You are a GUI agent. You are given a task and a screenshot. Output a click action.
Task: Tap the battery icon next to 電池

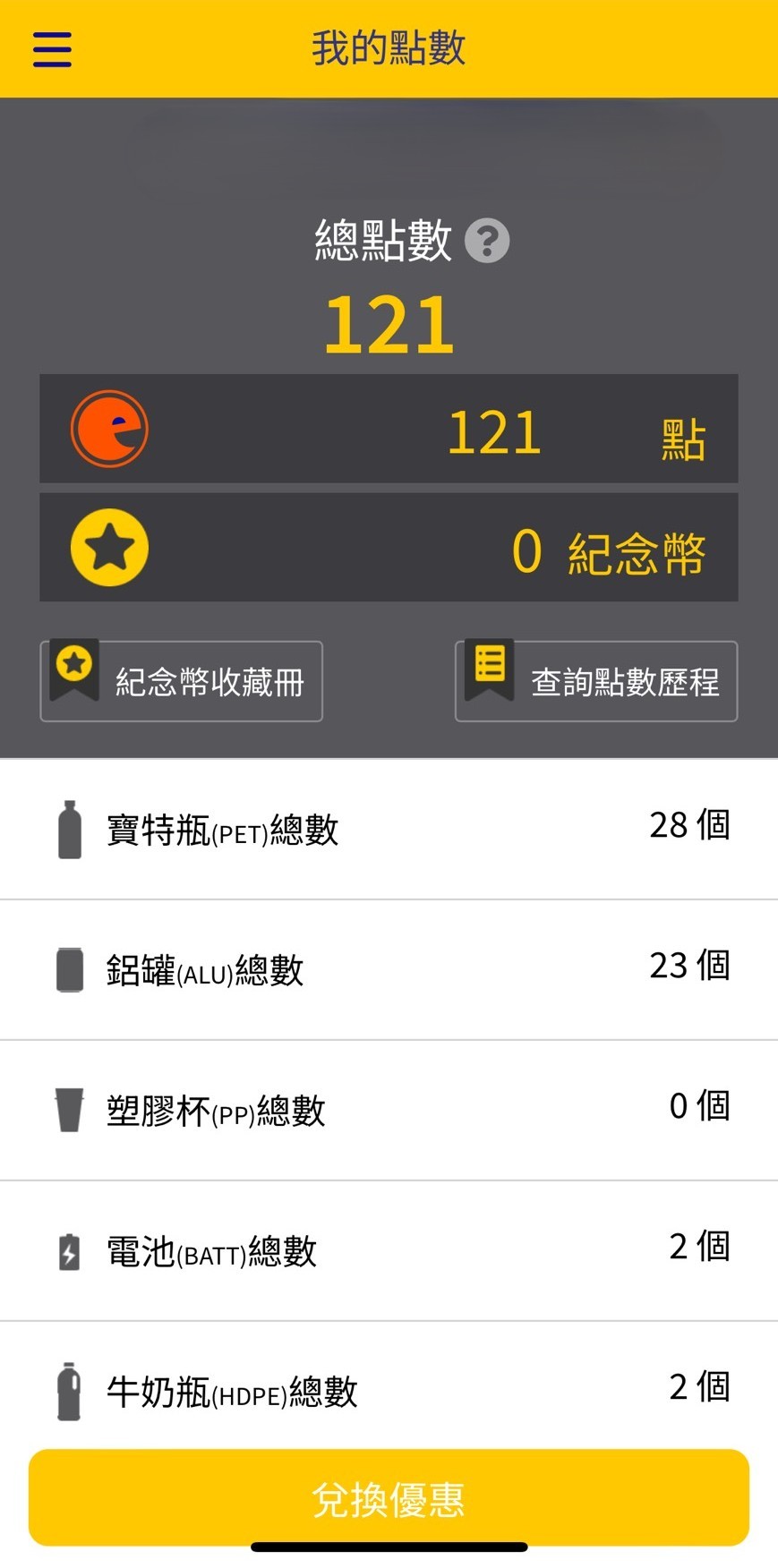(69, 1250)
